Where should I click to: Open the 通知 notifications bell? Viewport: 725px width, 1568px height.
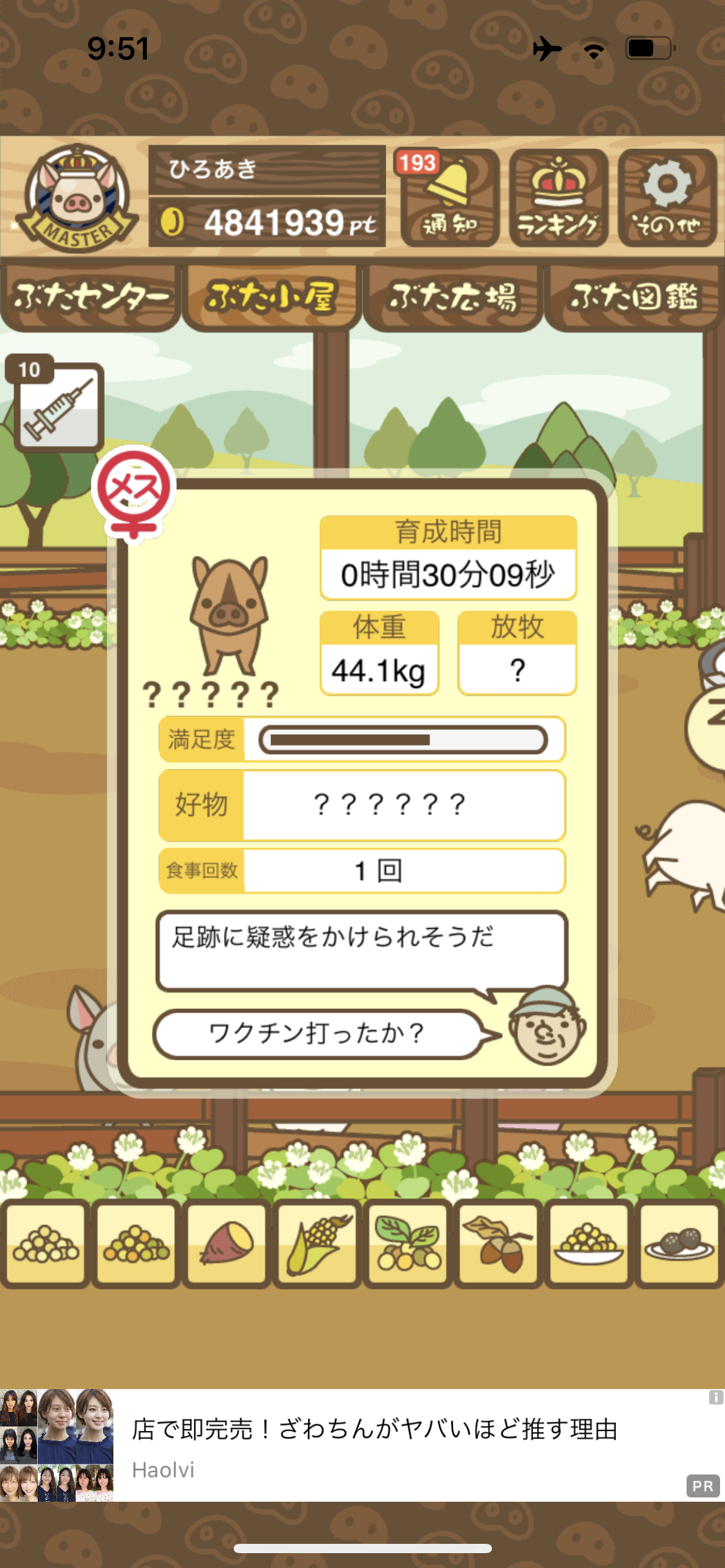[450, 198]
